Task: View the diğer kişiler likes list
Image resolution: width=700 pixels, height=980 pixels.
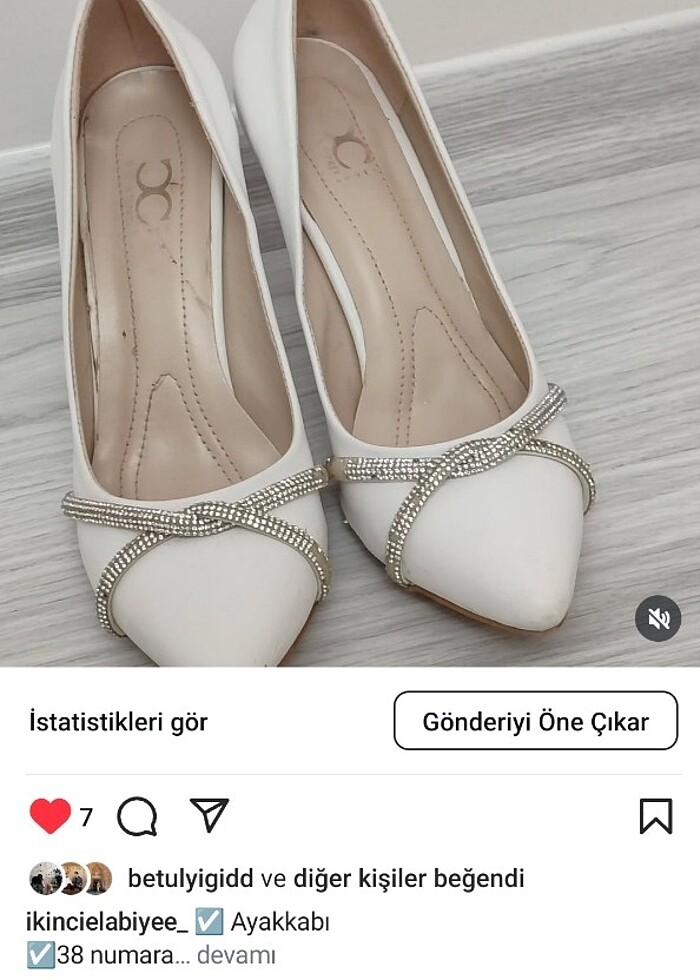Action: click(408, 879)
